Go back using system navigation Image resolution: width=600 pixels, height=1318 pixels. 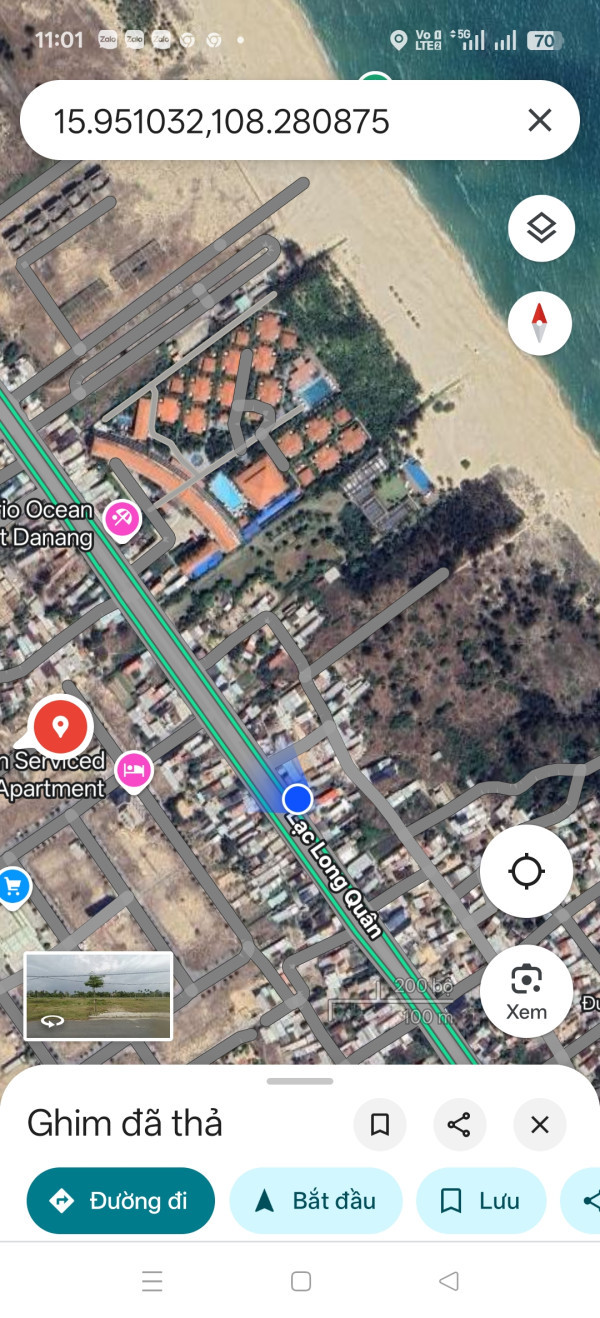pos(449,1281)
